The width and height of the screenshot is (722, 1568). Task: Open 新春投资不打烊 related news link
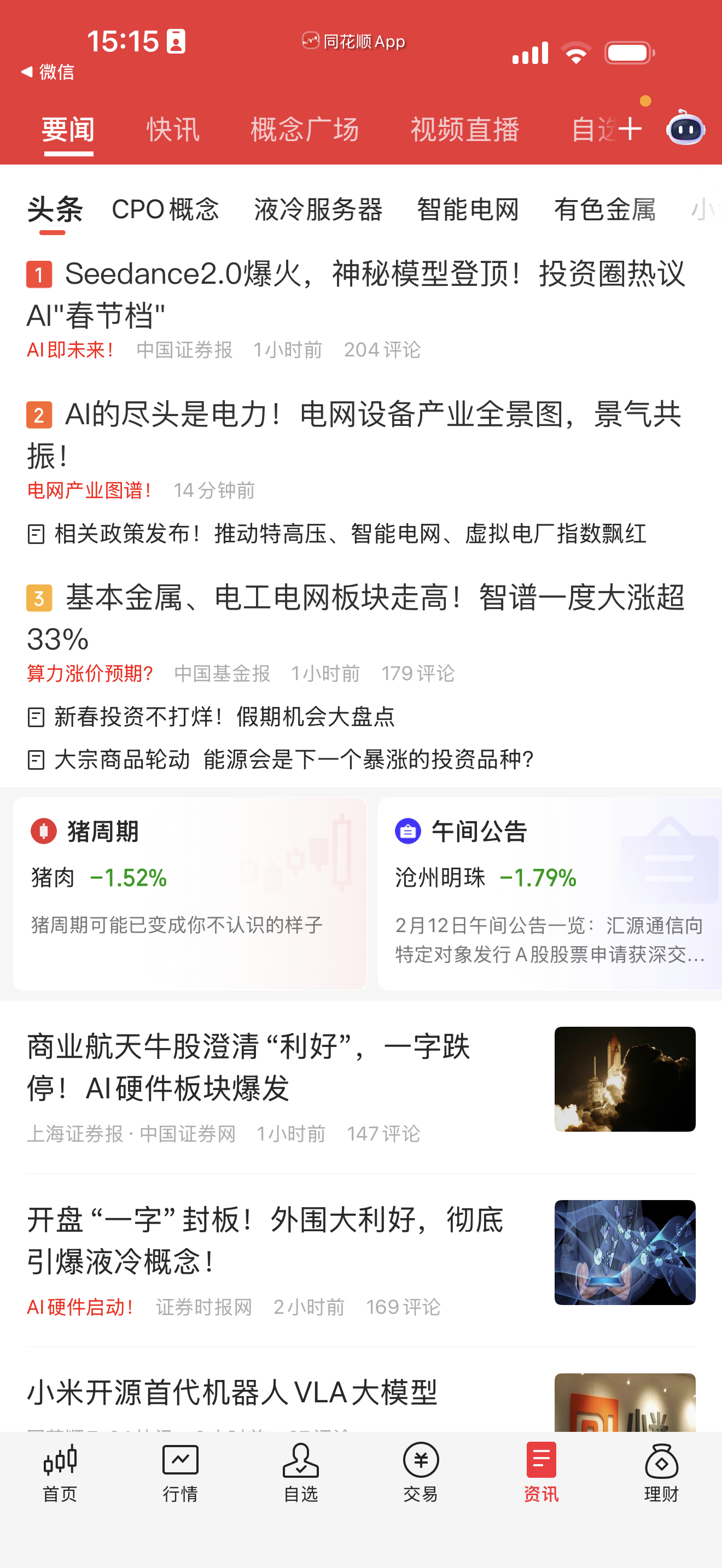click(224, 716)
